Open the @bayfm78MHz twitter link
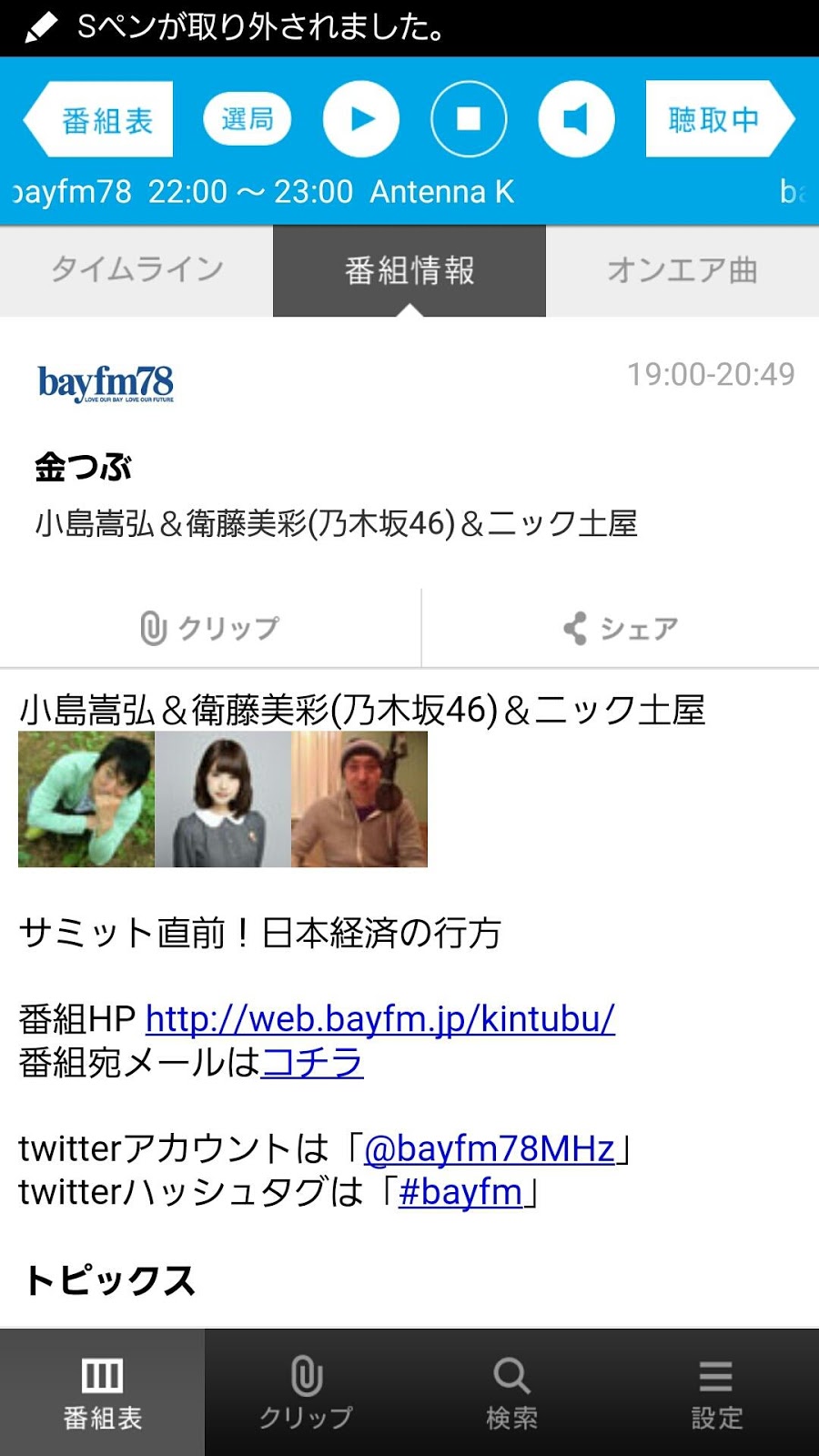 (489, 1149)
